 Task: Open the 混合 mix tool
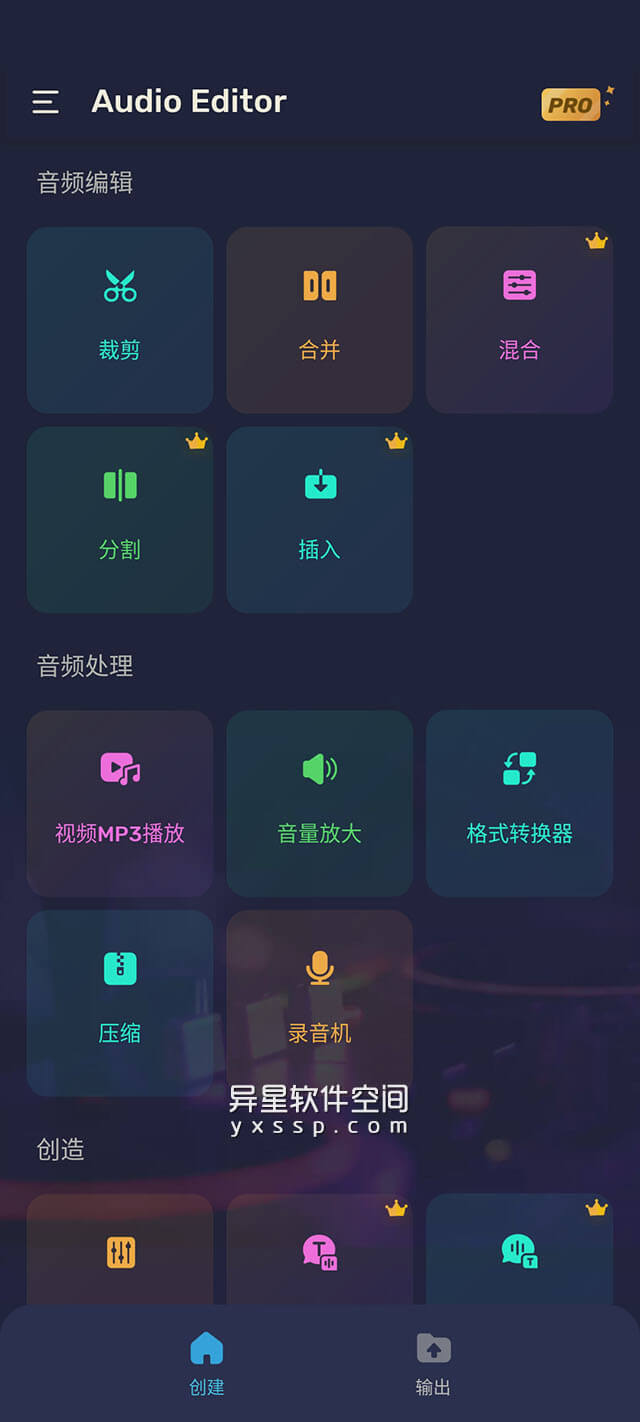coord(519,319)
